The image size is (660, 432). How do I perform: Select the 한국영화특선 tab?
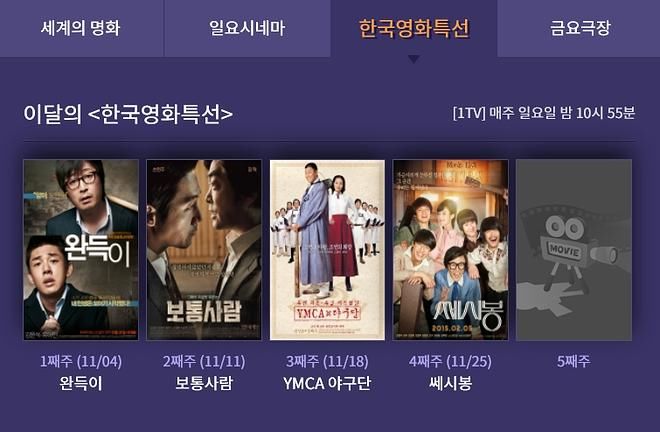pyautogui.click(x=413, y=28)
